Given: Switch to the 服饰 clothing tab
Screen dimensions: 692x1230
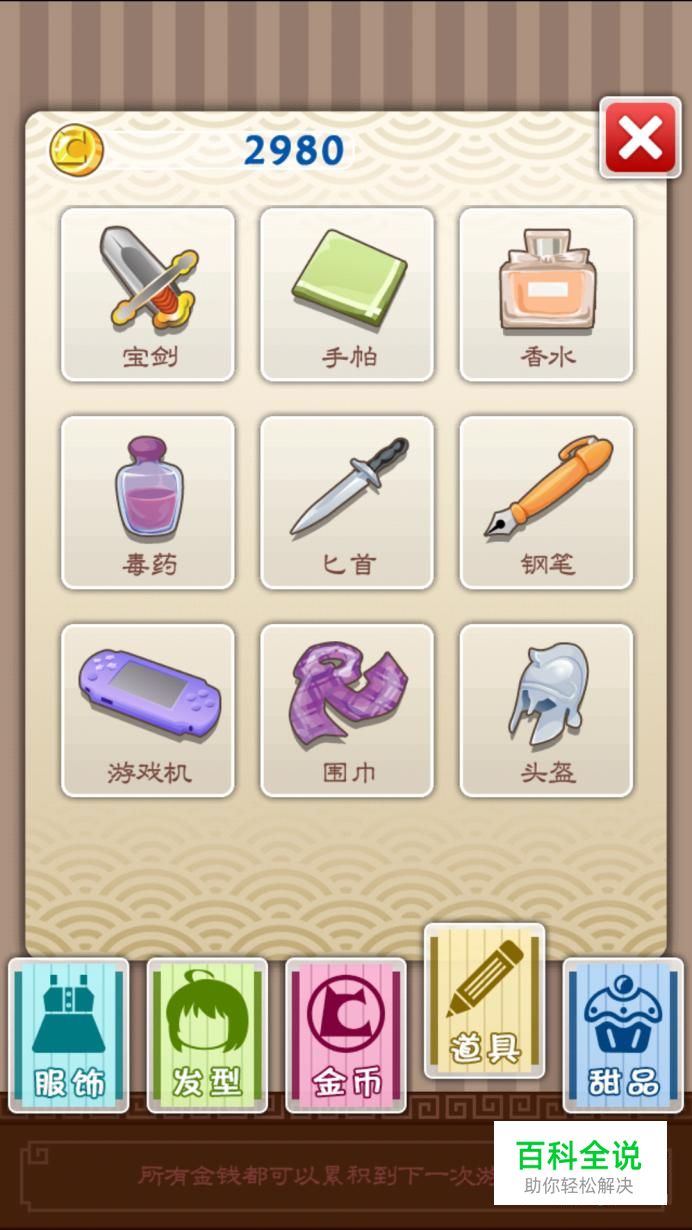Looking at the screenshot, I should [69, 1035].
